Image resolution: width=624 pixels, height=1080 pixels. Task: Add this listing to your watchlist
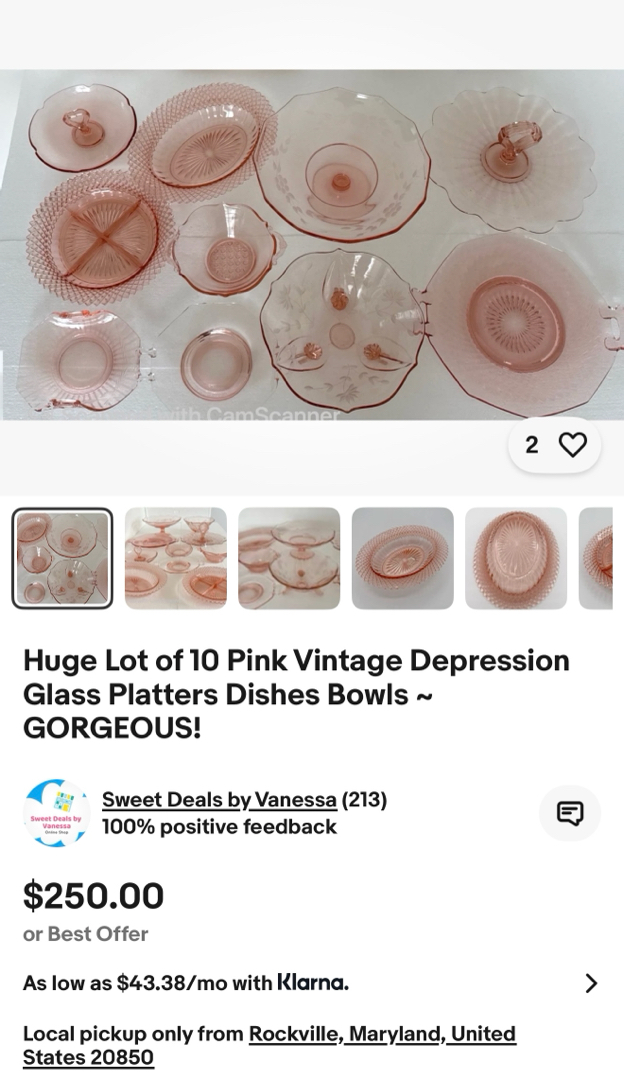coord(572,445)
